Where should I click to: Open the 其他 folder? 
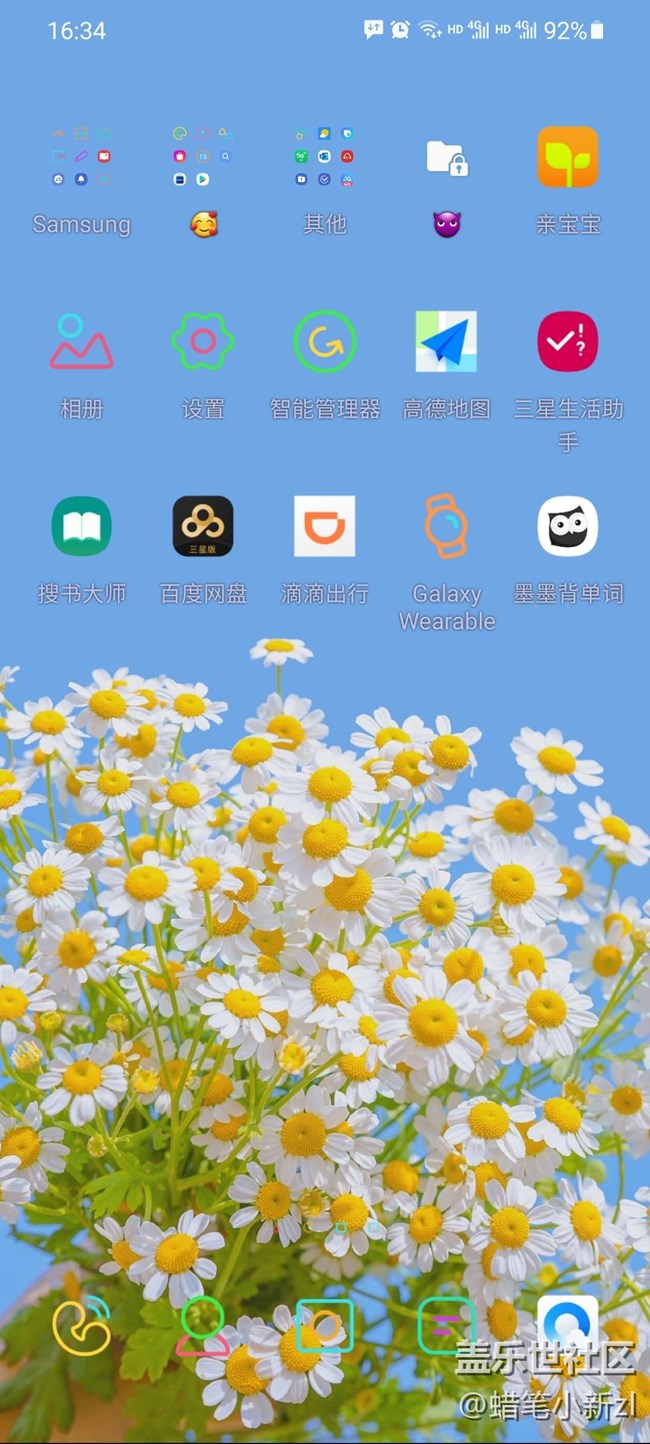(325, 158)
